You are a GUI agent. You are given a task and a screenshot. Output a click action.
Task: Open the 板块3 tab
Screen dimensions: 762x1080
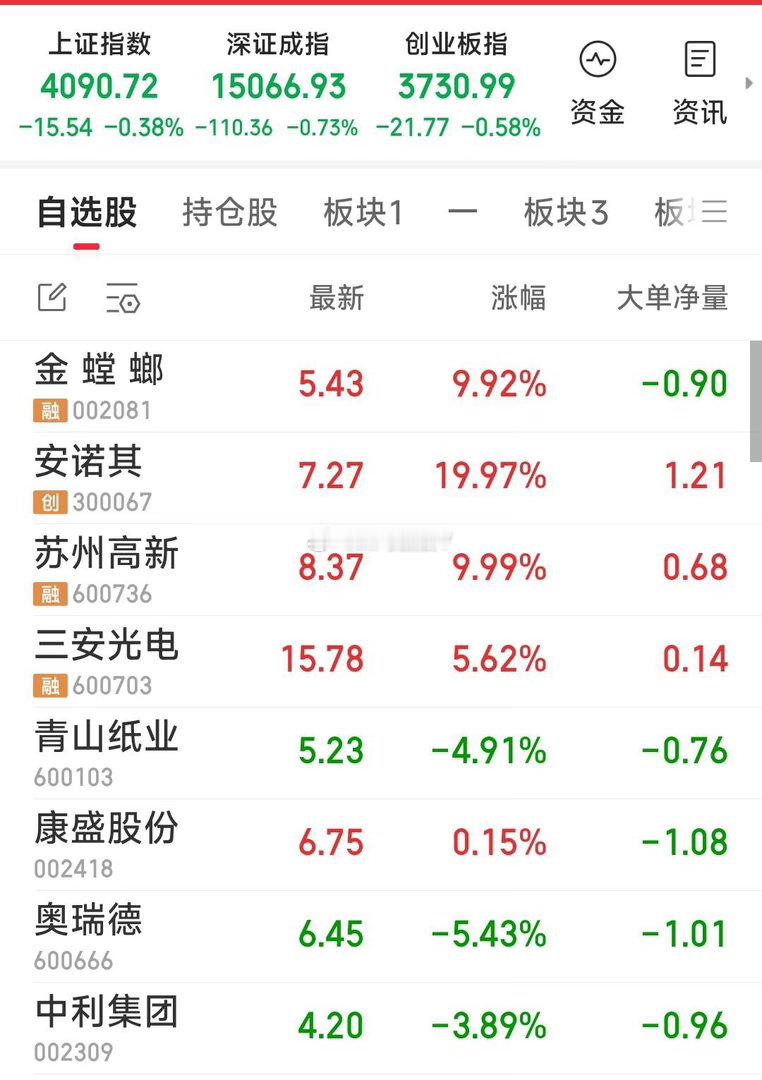click(567, 213)
